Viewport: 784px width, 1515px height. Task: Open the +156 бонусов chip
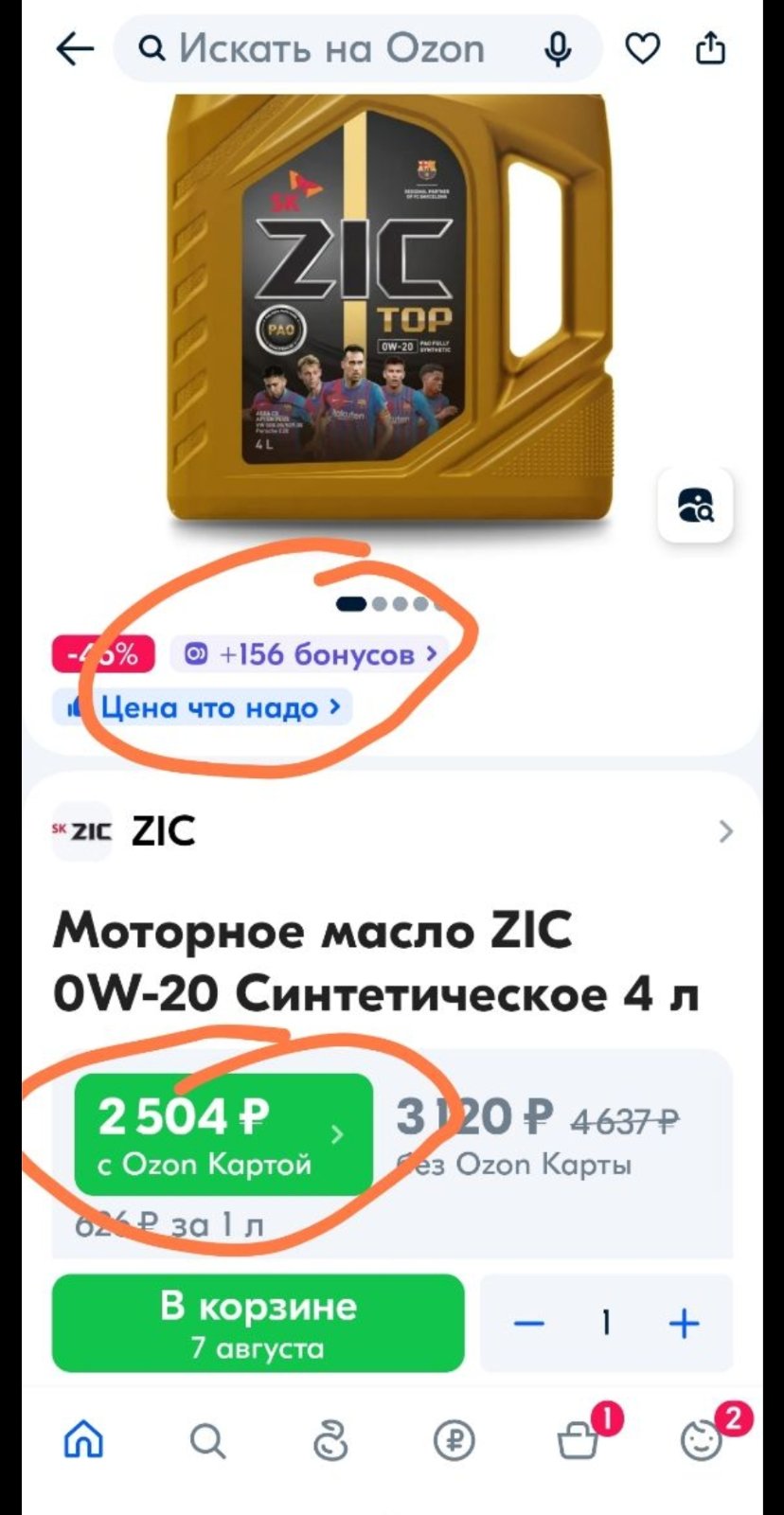pyautogui.click(x=309, y=654)
